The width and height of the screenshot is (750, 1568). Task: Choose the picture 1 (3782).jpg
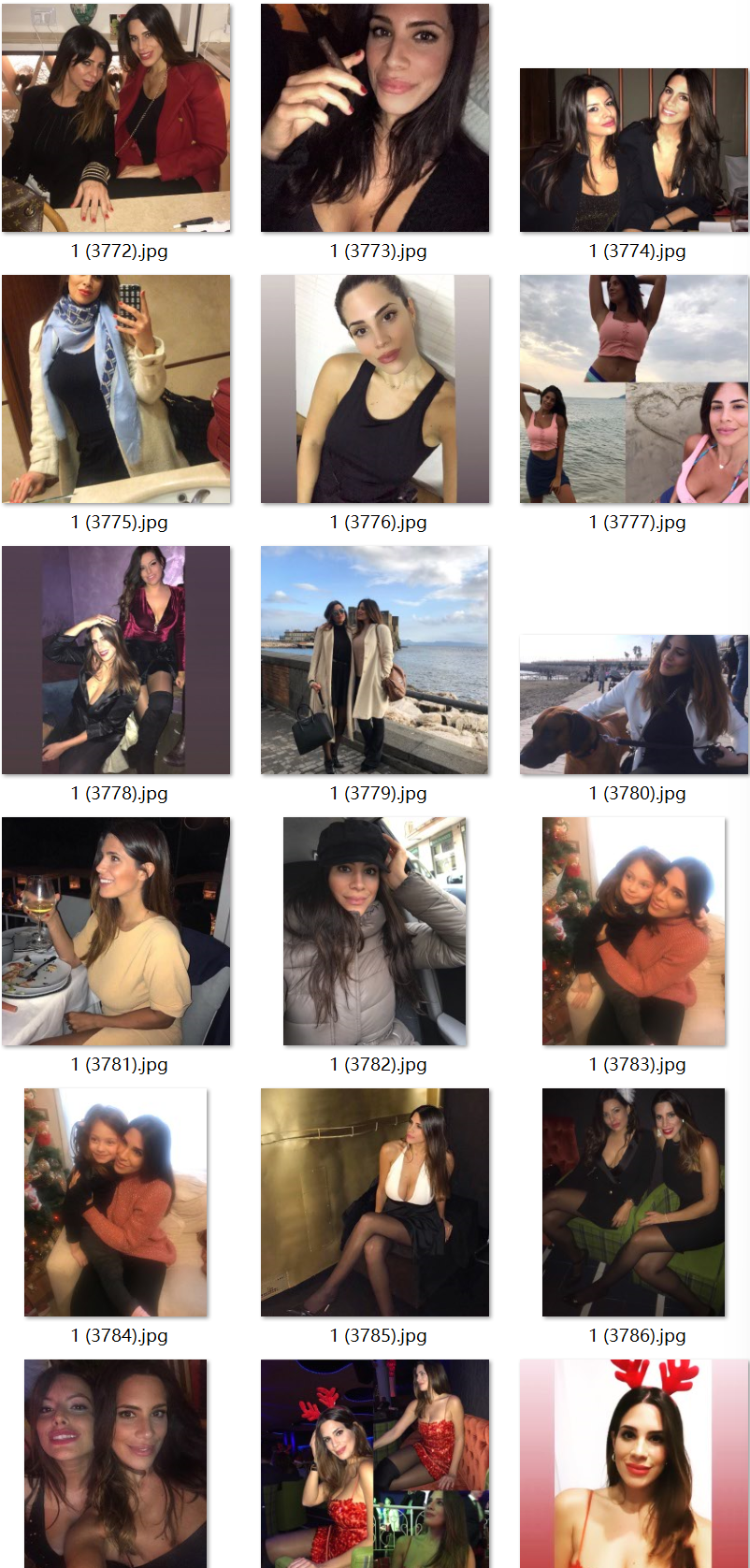(375, 931)
